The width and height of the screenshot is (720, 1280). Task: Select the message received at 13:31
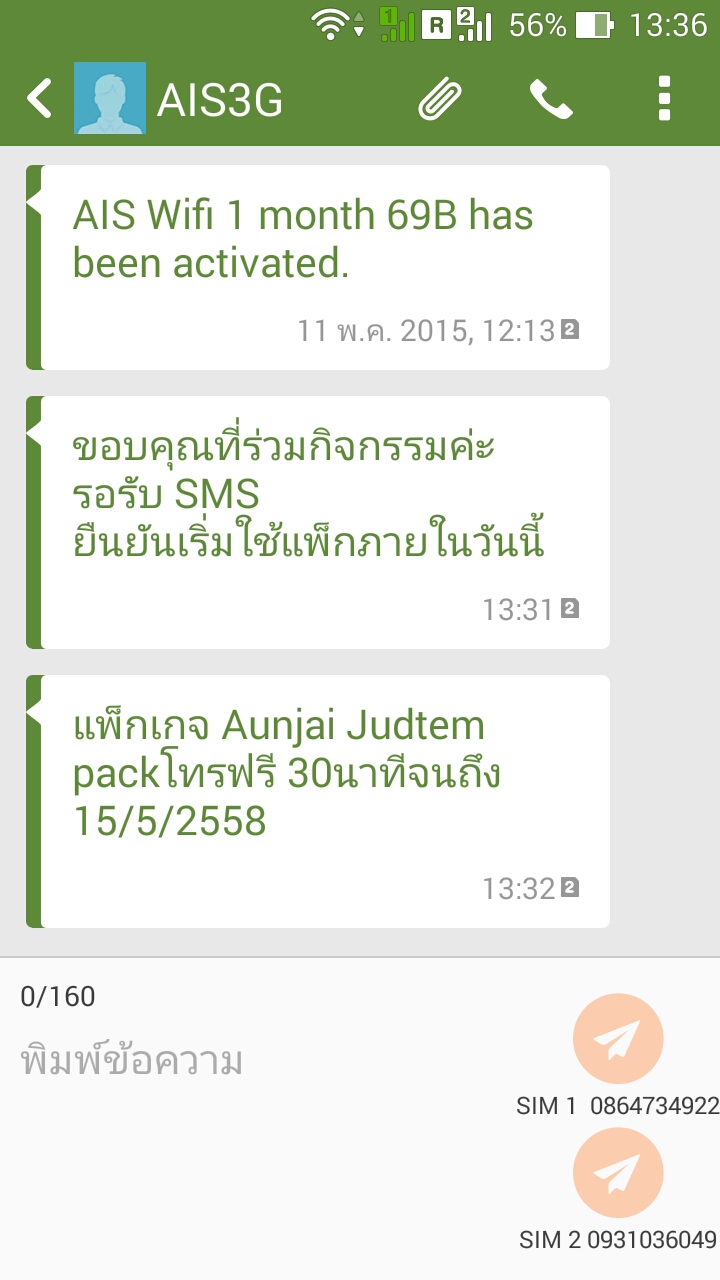[318, 522]
